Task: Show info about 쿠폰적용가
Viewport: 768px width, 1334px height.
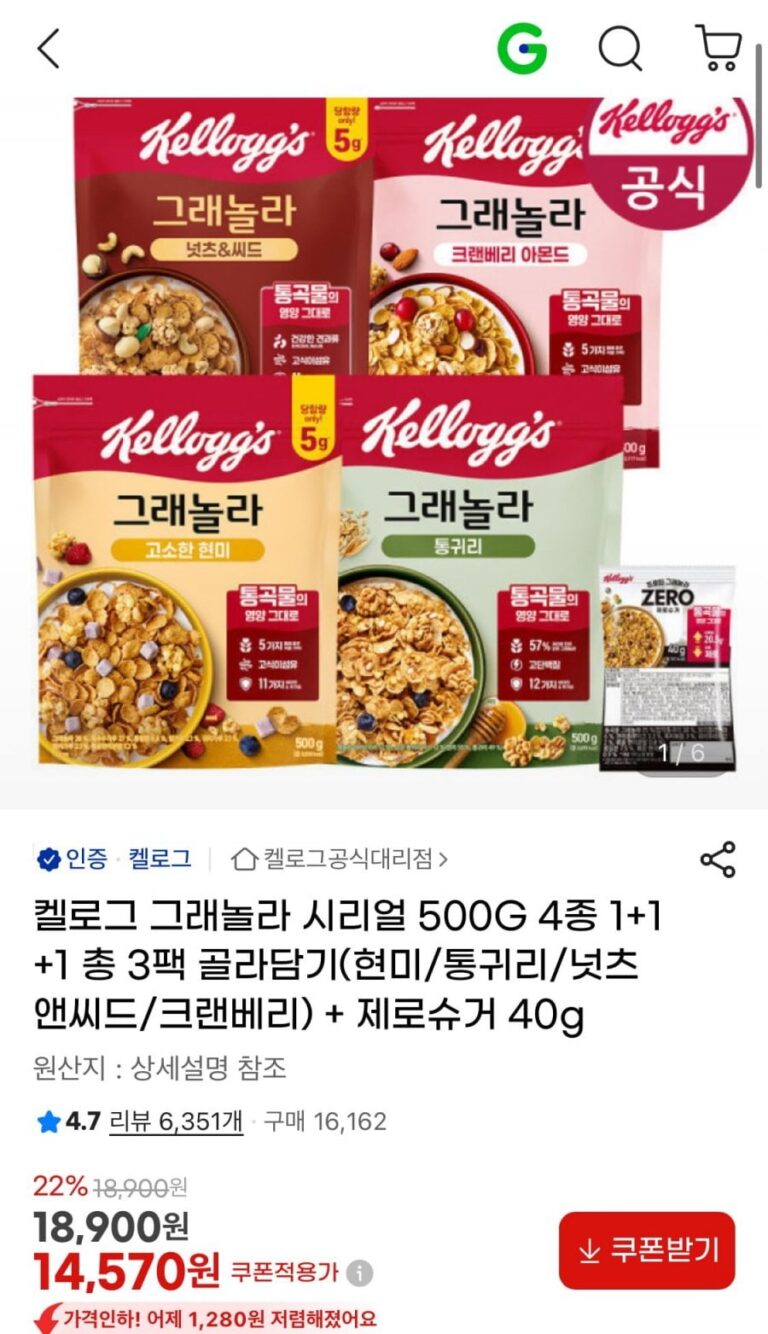Action: (360, 1273)
